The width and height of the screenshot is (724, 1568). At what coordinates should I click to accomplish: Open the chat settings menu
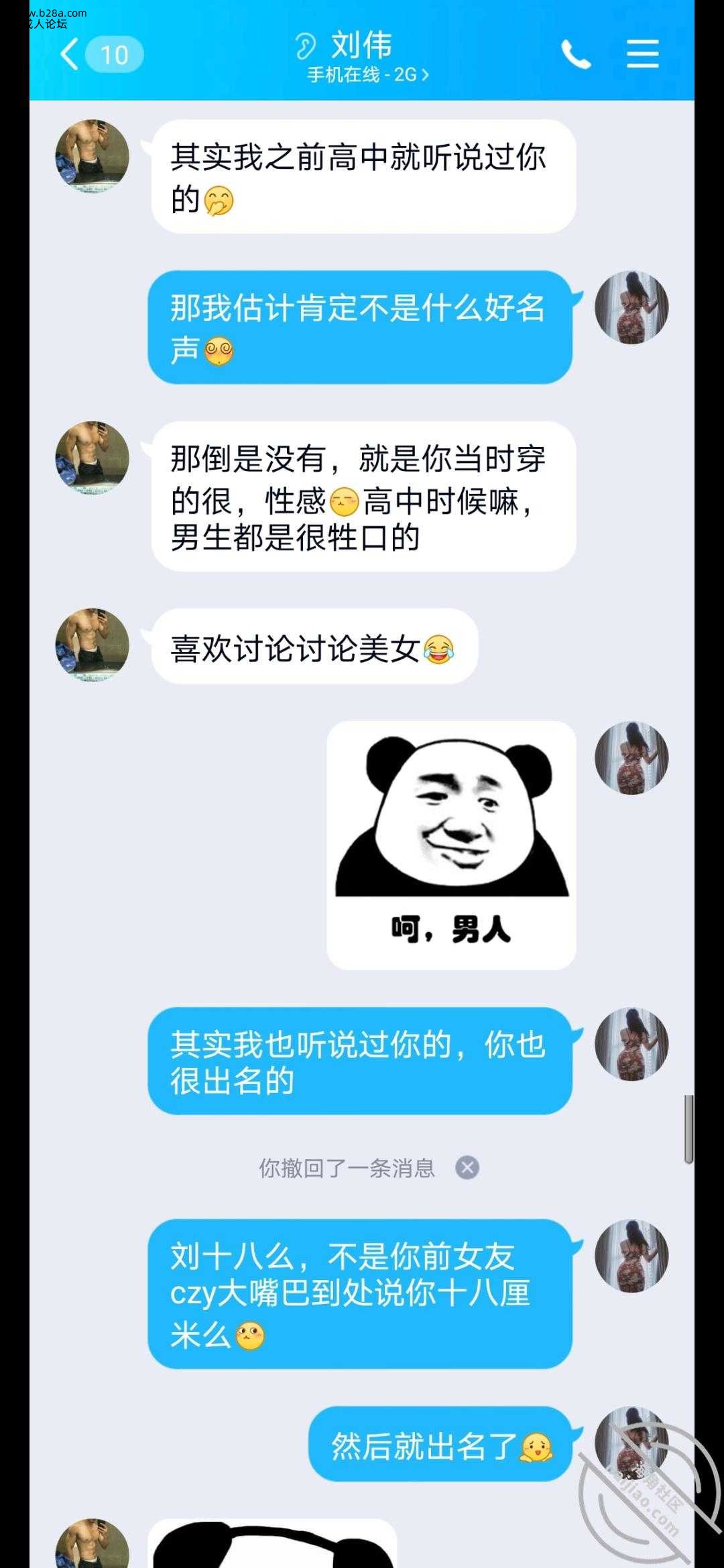coord(642,54)
